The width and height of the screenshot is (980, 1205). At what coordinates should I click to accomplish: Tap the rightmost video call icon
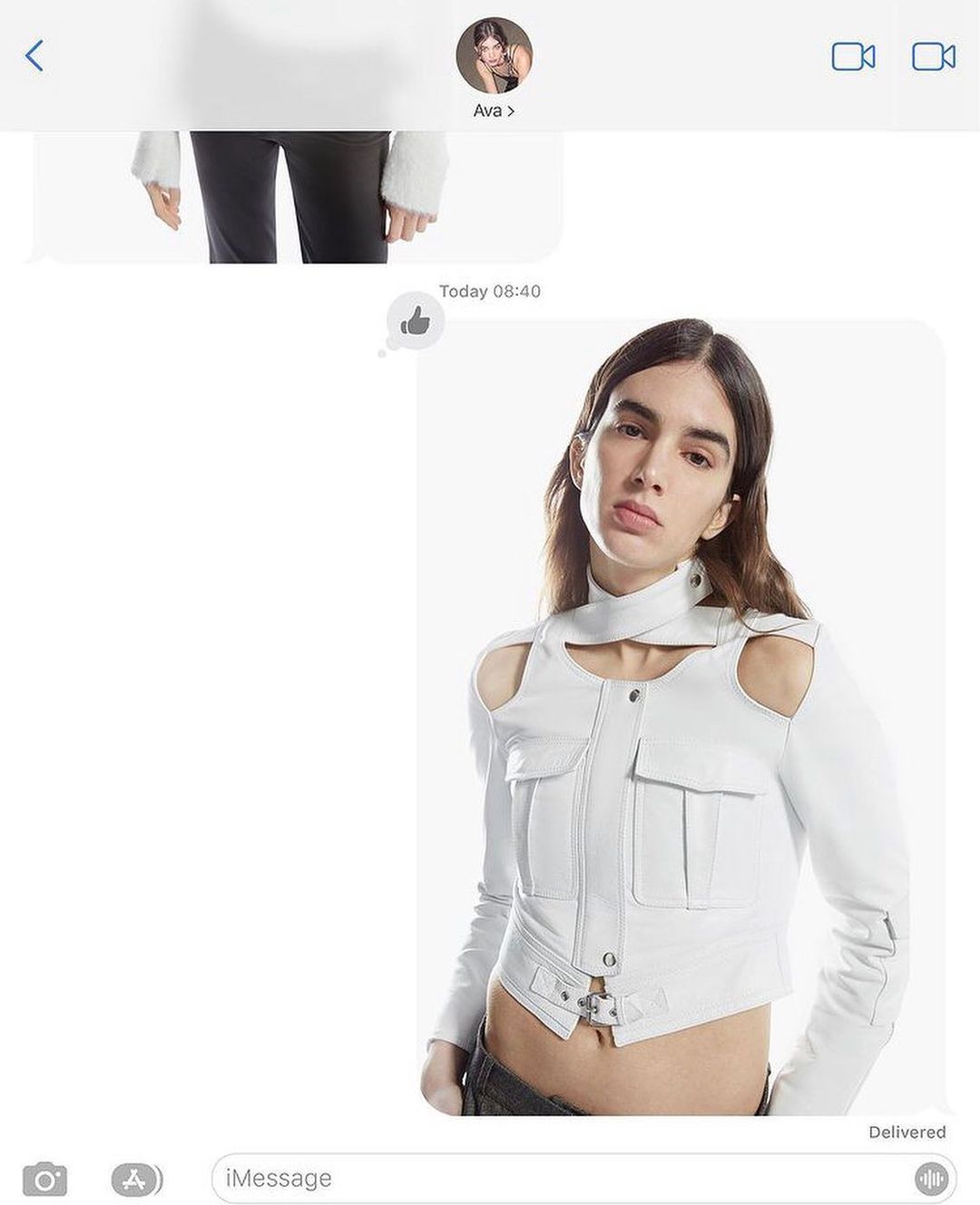pos(933,56)
